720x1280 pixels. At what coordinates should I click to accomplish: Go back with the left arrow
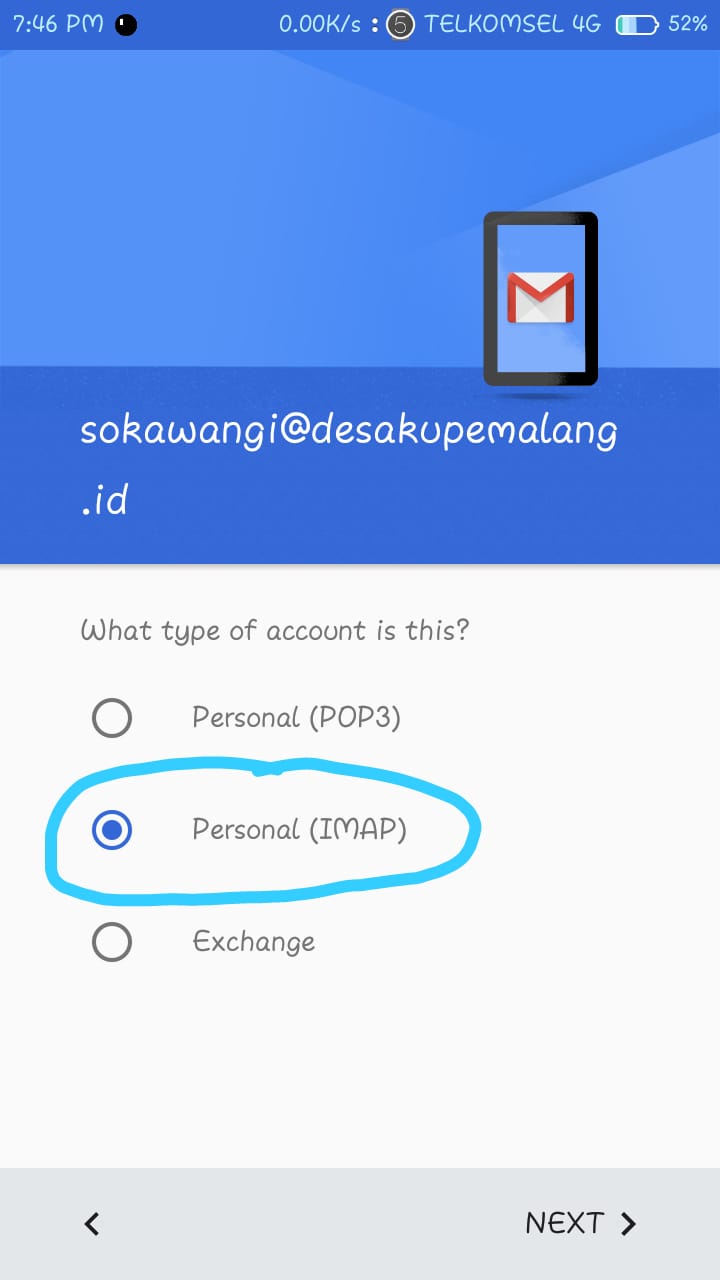[92, 1223]
